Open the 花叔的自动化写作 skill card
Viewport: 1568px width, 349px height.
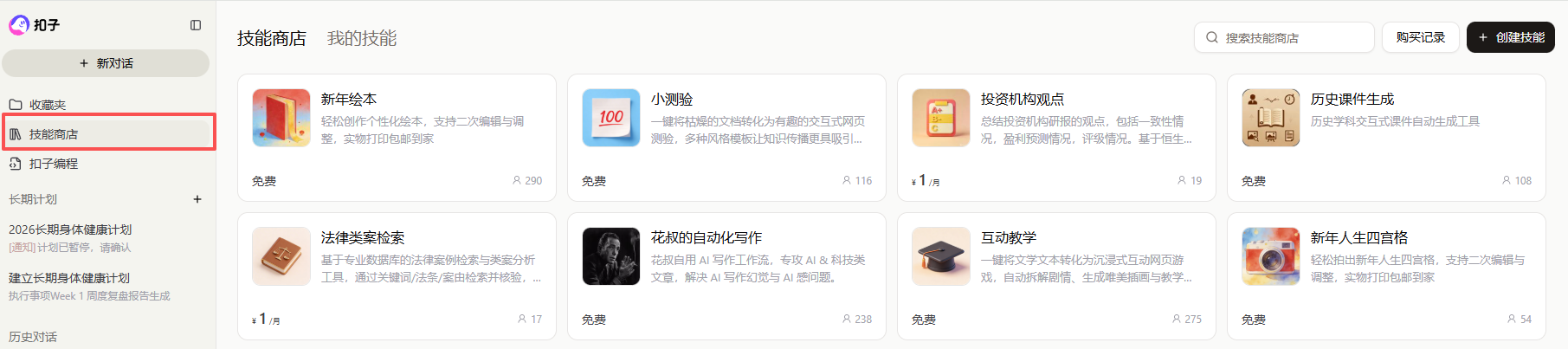[x=726, y=275]
